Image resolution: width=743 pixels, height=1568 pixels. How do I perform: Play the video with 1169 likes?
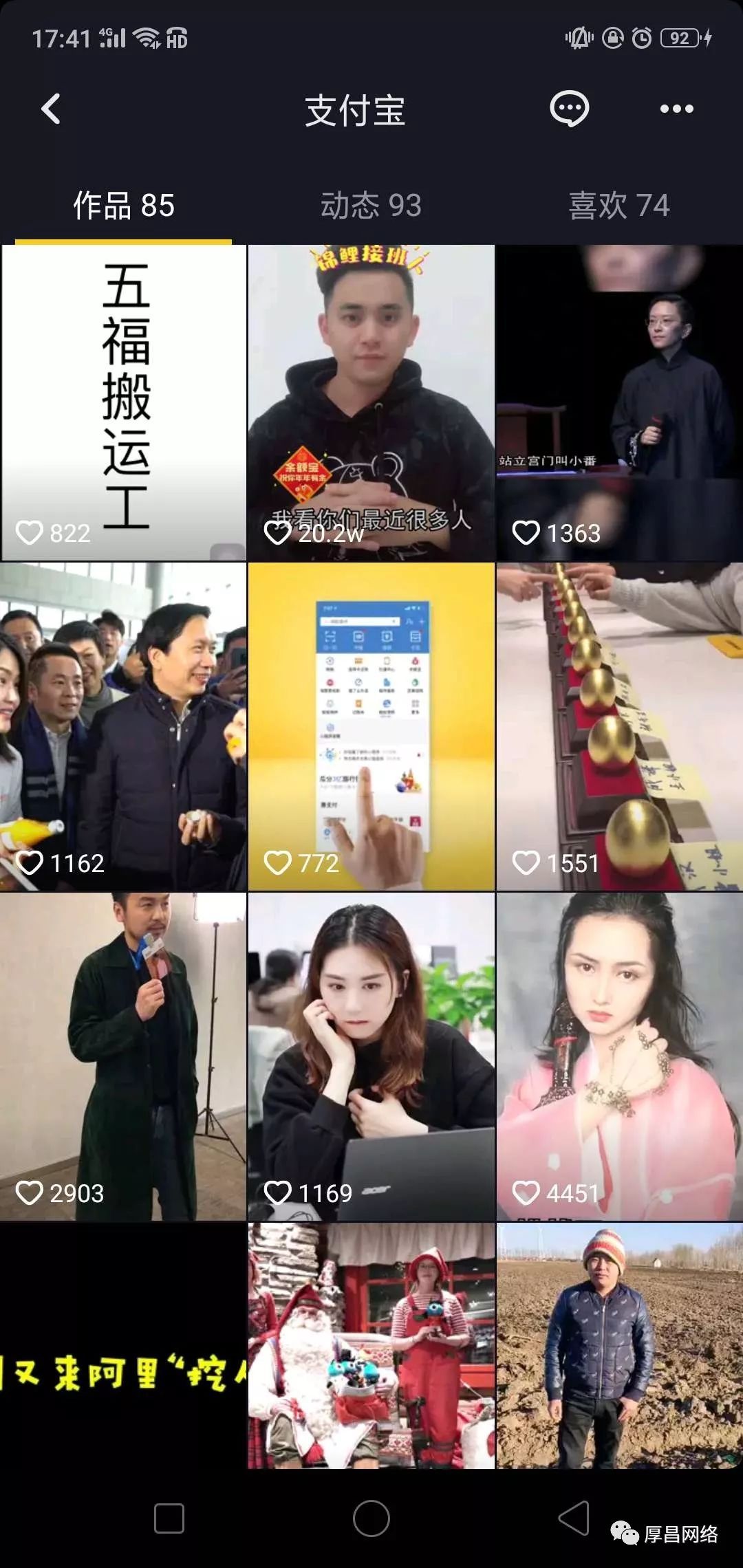tap(371, 1056)
